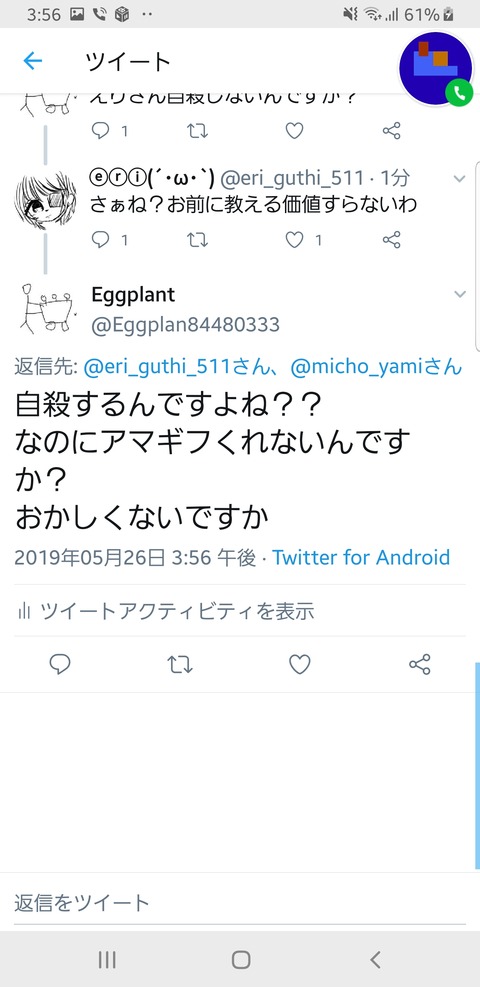Share Eggplant's main tweet
This screenshot has width=480, height=987.
click(420, 664)
